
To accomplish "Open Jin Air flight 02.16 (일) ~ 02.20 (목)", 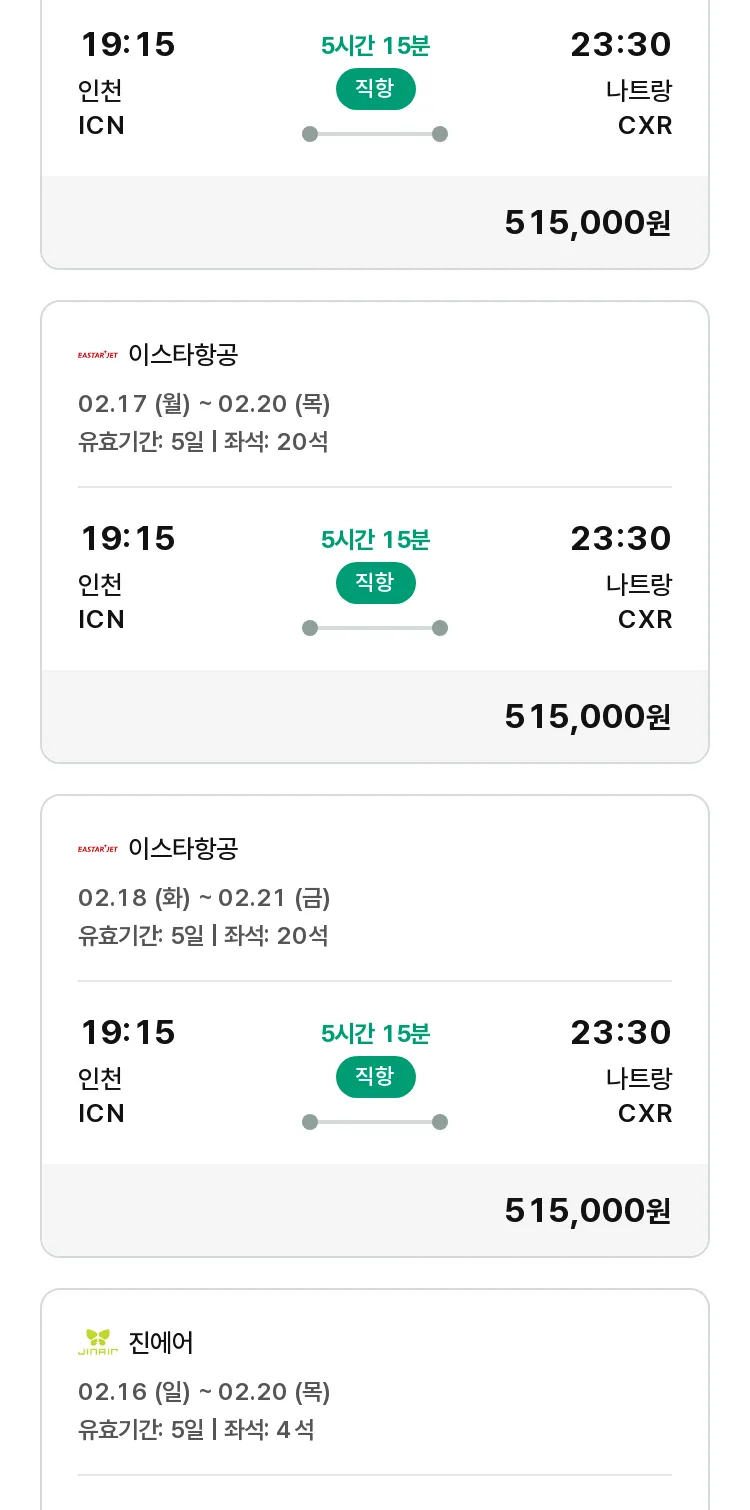I will pos(375,1399).
